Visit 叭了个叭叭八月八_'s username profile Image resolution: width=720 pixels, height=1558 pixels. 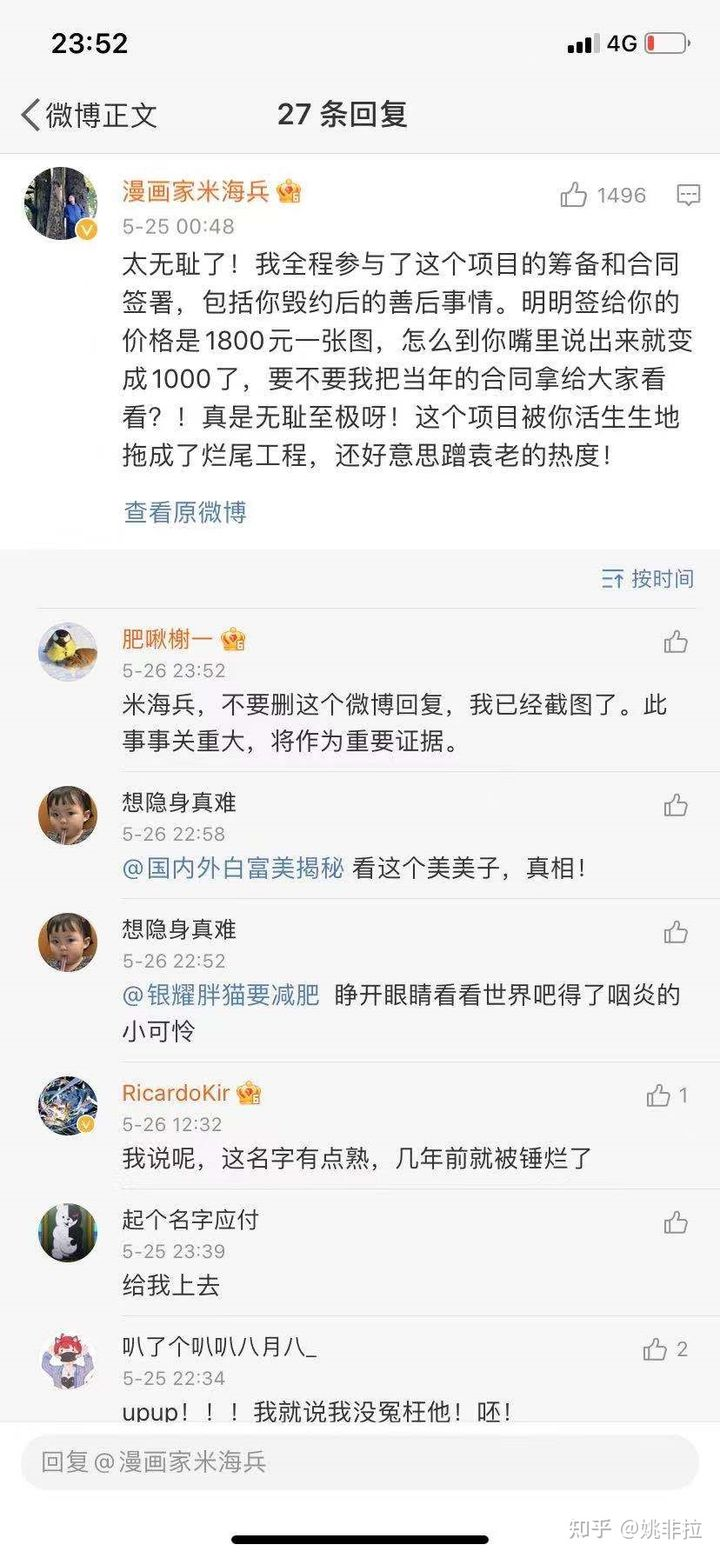tap(219, 1348)
